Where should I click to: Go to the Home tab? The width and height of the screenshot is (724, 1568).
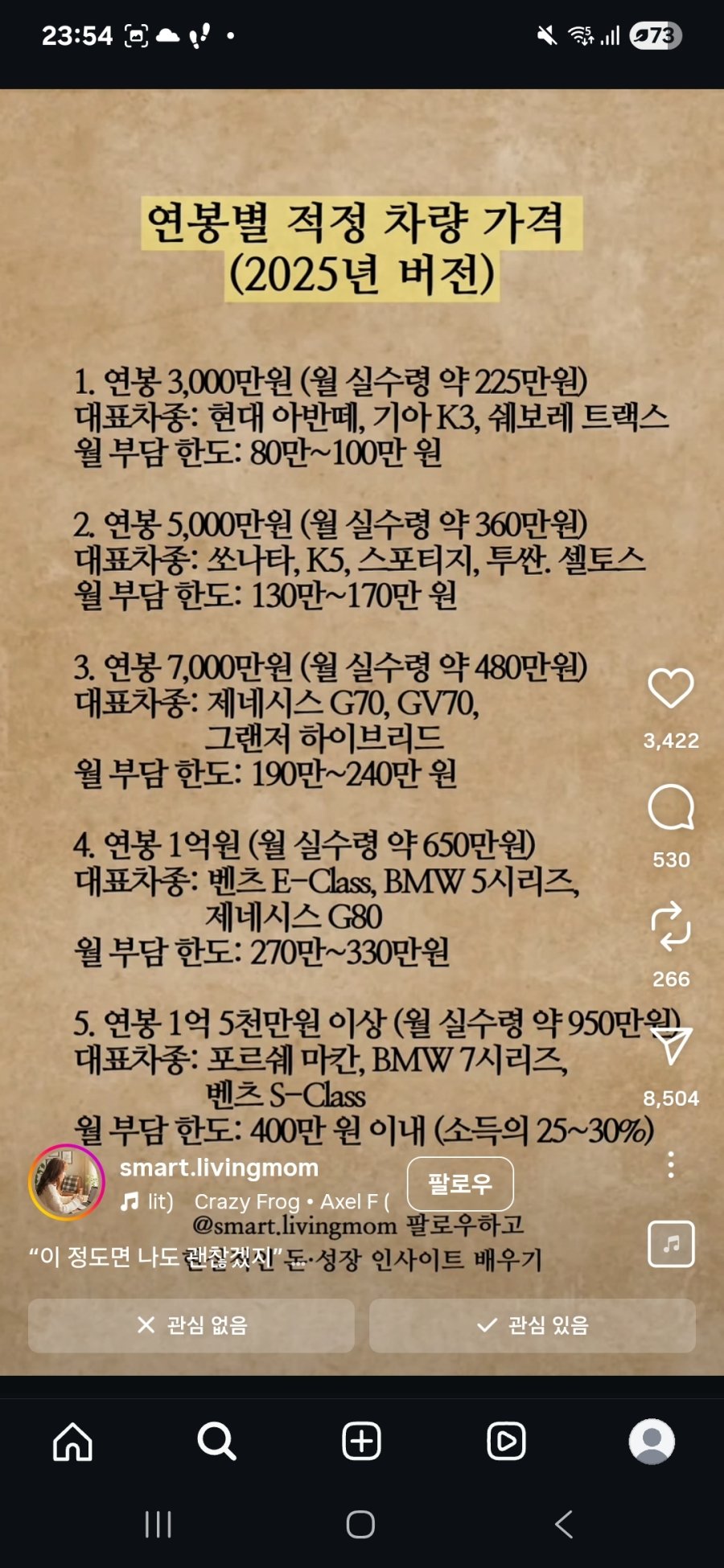[x=72, y=1441]
